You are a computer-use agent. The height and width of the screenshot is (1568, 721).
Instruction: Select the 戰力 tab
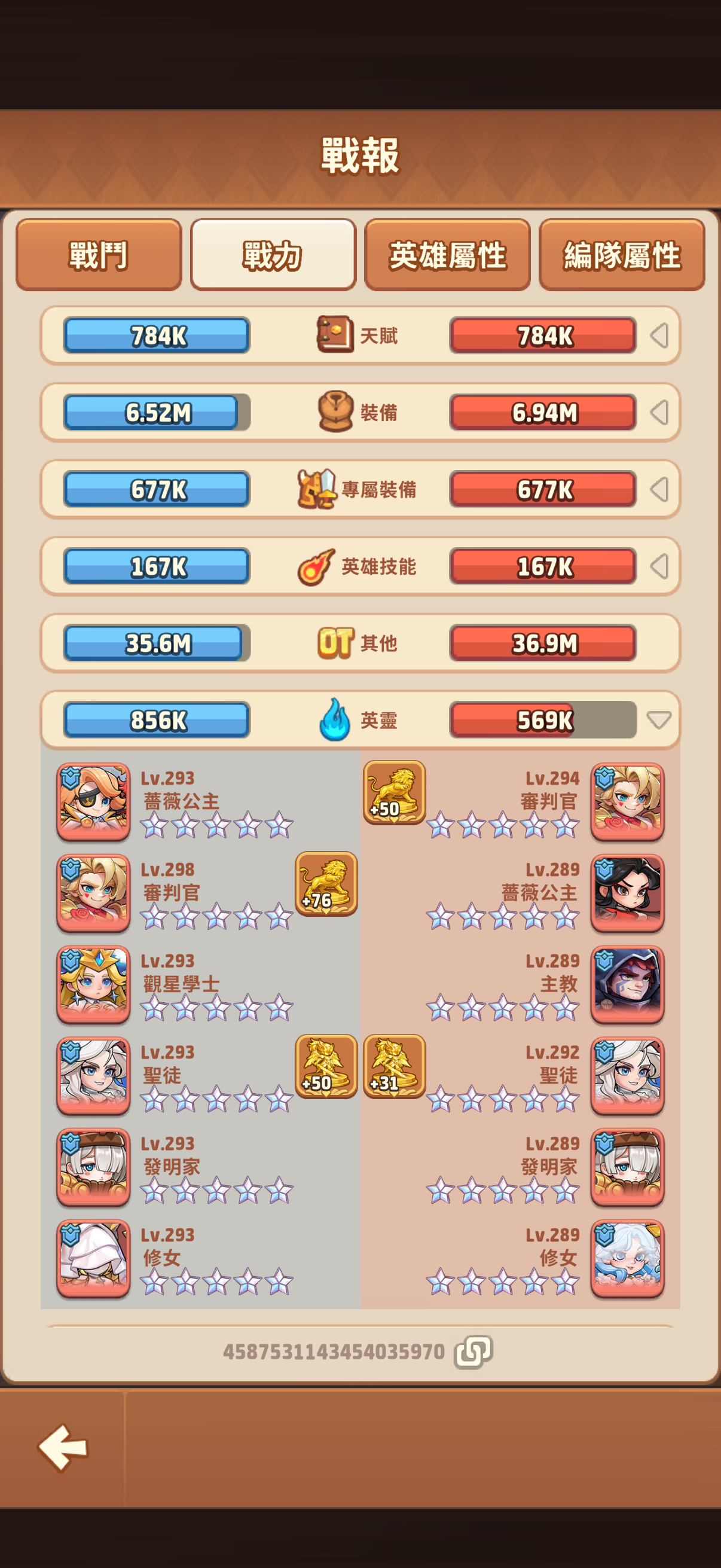(273, 255)
